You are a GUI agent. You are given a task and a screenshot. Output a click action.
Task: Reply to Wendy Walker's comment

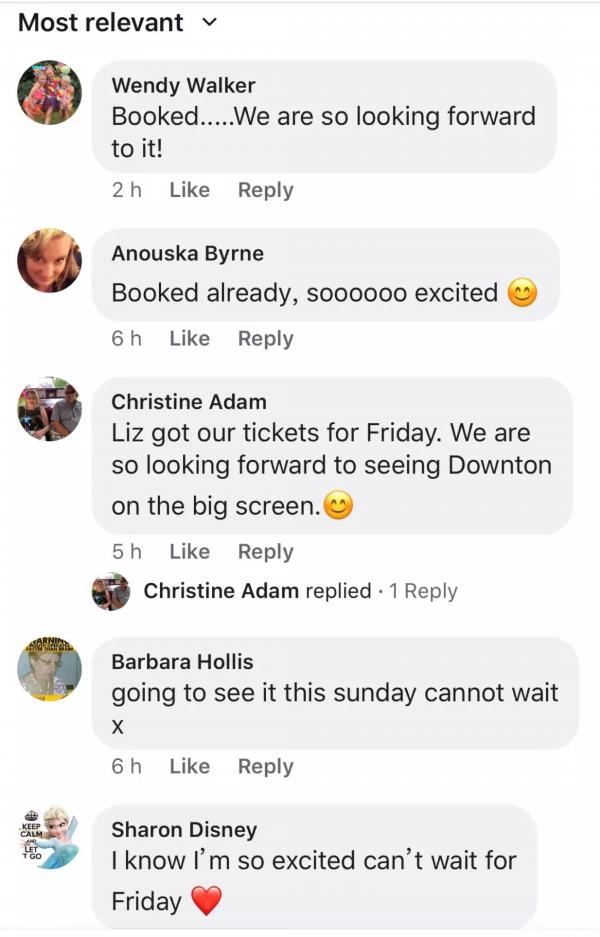265,190
